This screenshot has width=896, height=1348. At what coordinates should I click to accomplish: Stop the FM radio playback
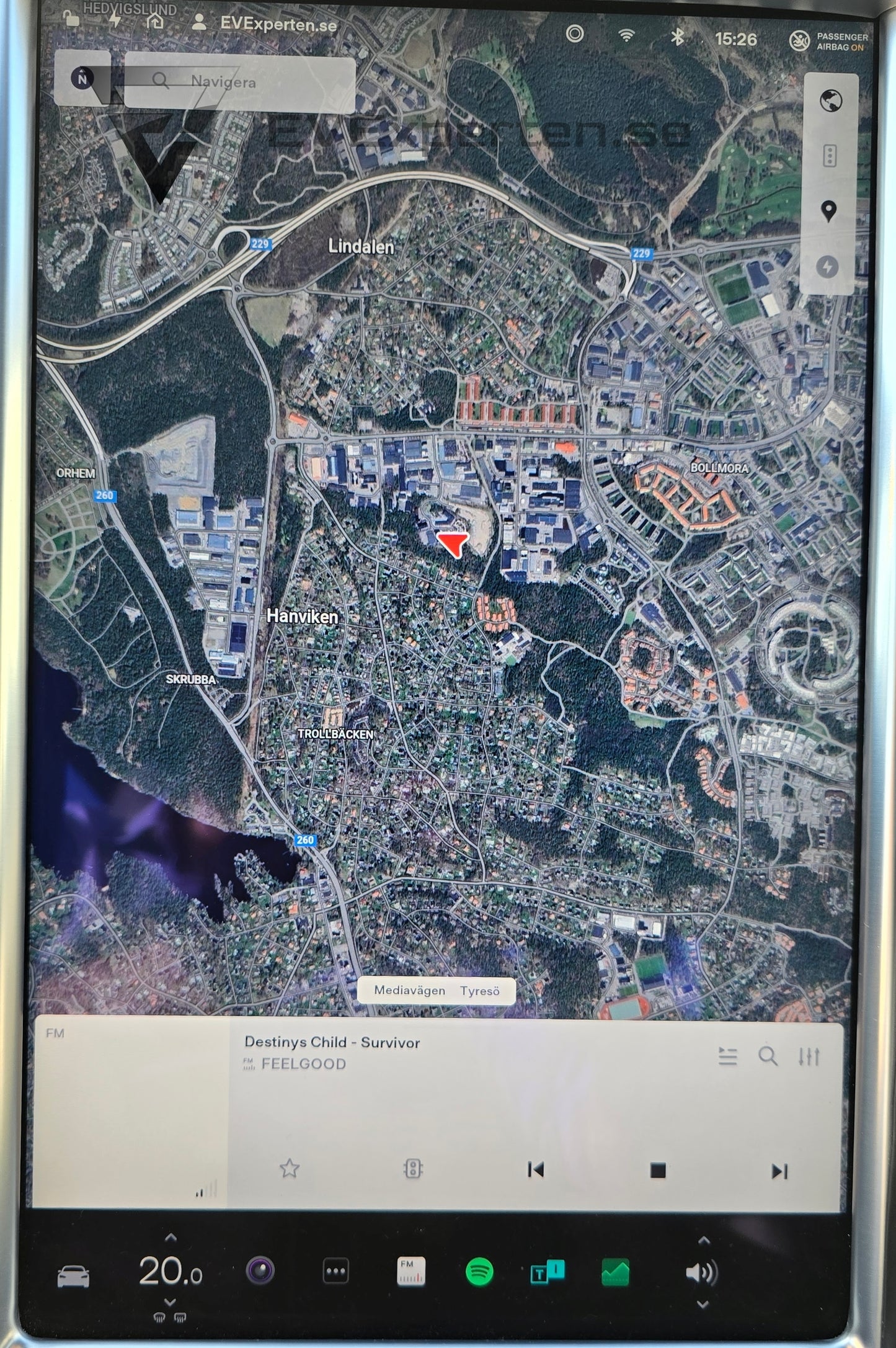pyautogui.click(x=658, y=1171)
